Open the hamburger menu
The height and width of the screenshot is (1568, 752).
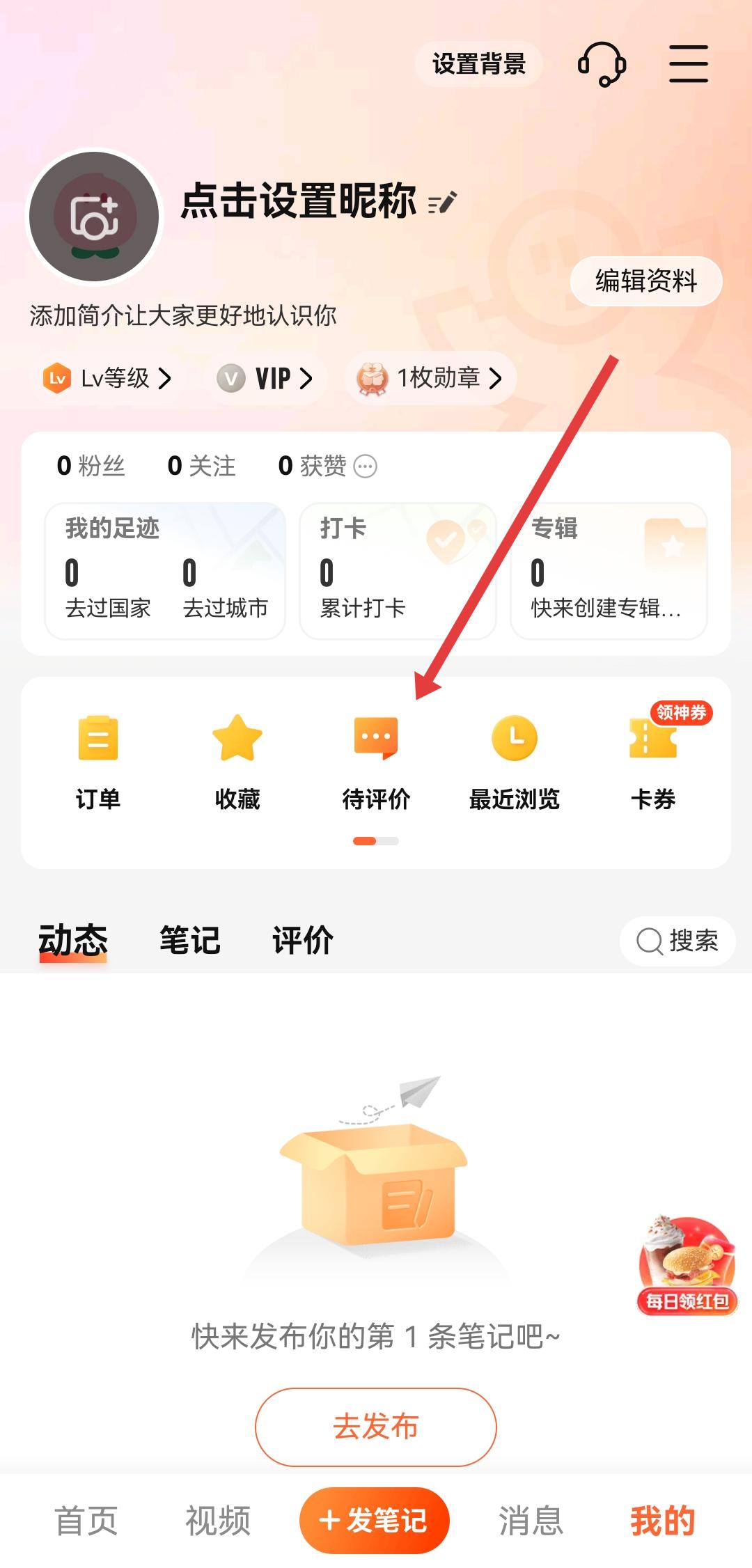pyautogui.click(x=688, y=64)
